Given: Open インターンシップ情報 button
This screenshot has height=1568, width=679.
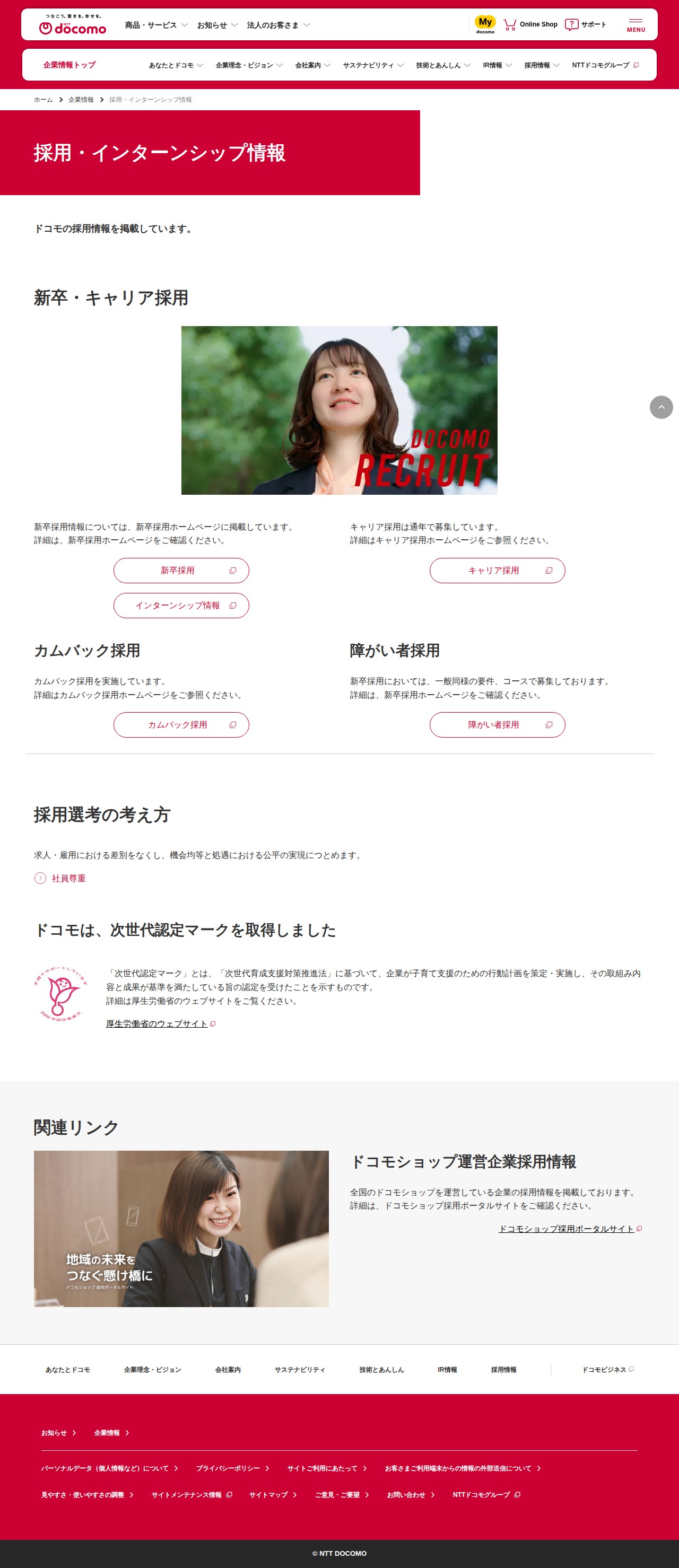Looking at the screenshot, I should [x=181, y=605].
